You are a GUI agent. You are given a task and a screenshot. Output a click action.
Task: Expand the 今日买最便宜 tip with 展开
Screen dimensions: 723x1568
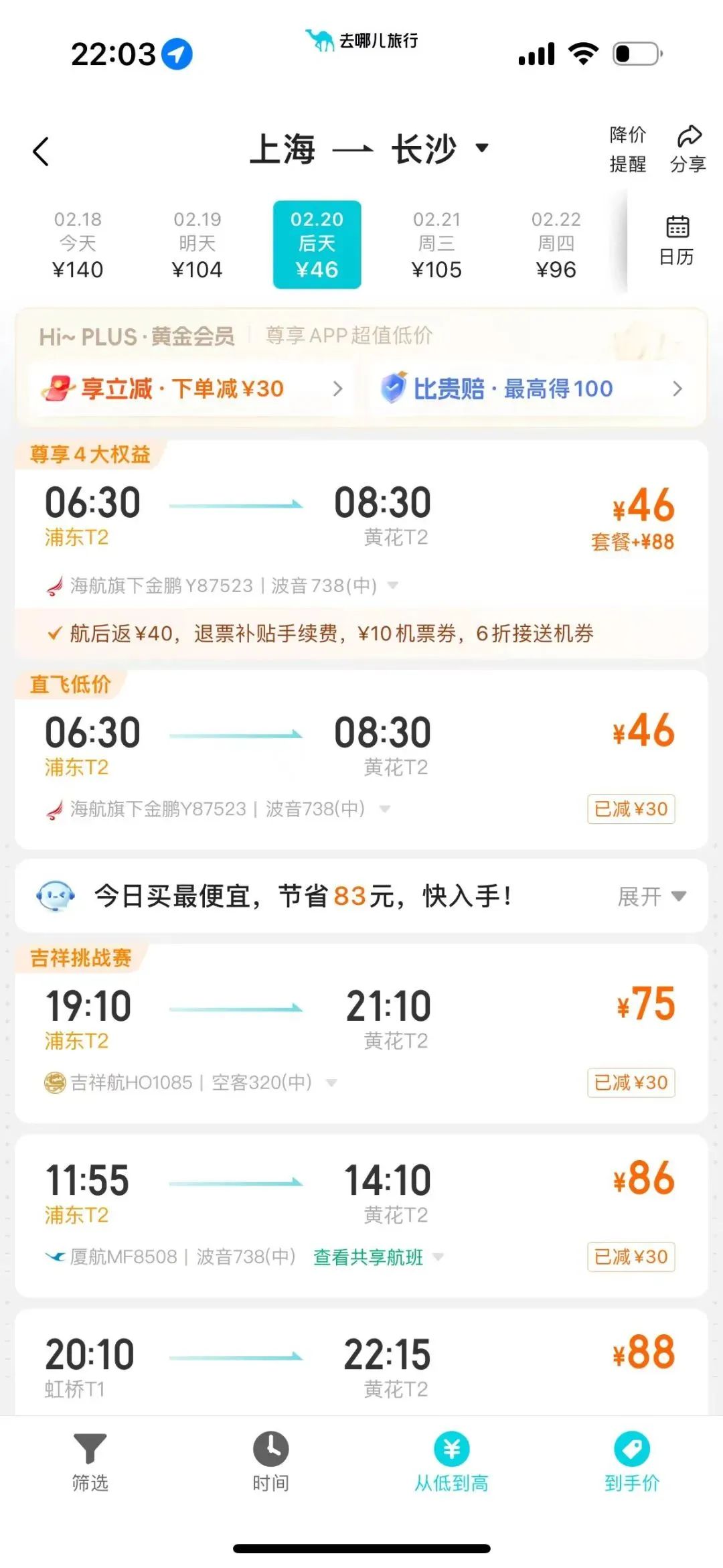point(651,896)
